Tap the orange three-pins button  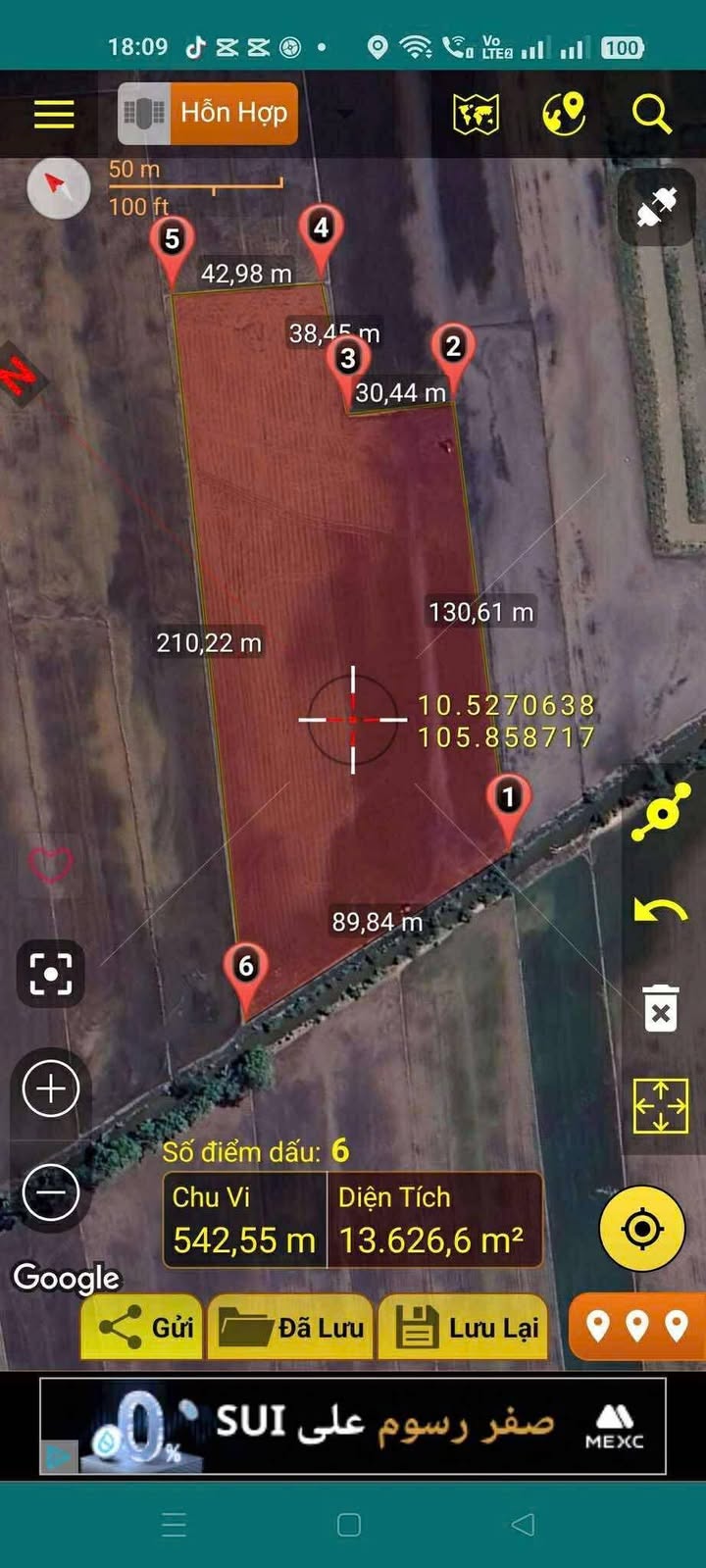click(x=636, y=1327)
